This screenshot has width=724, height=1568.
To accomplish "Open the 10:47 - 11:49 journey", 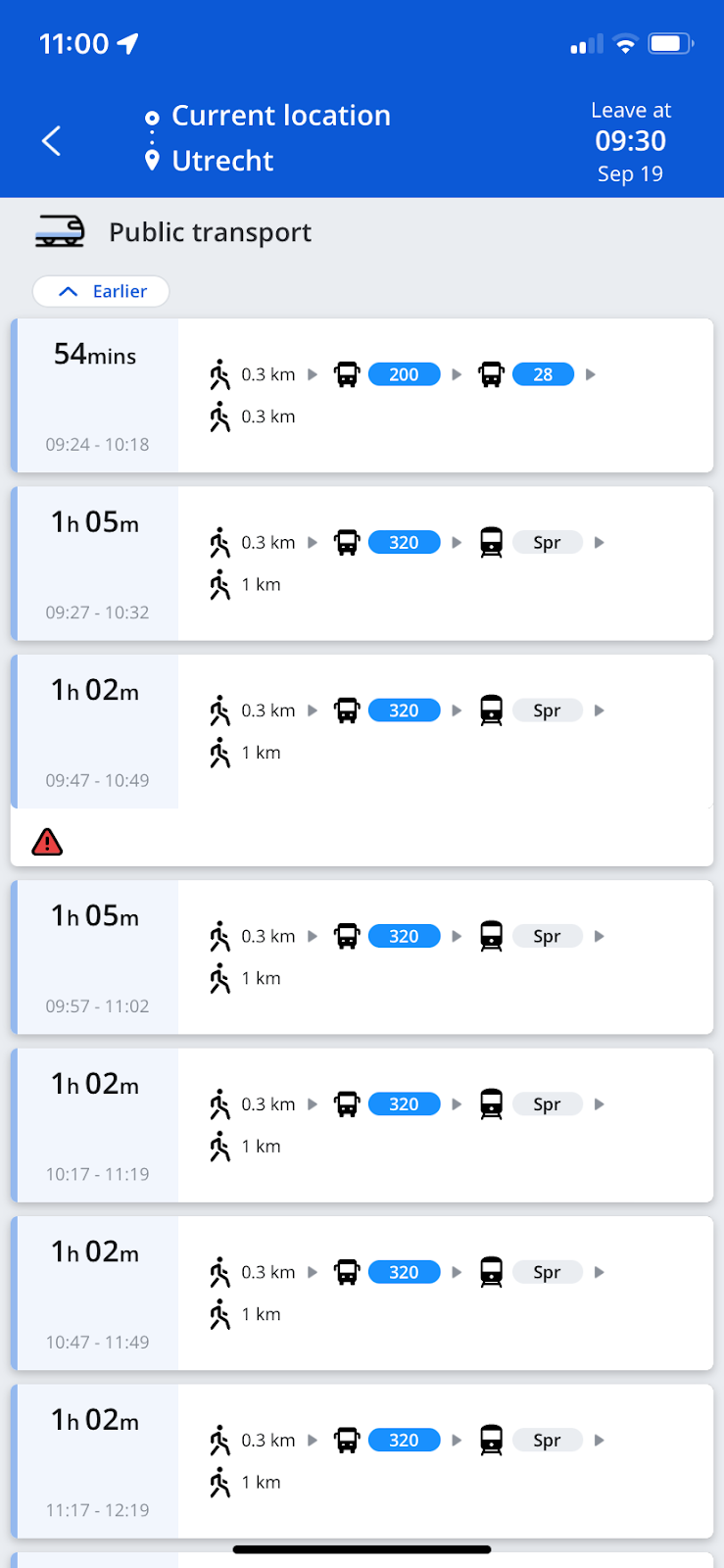I will 362,1293.
